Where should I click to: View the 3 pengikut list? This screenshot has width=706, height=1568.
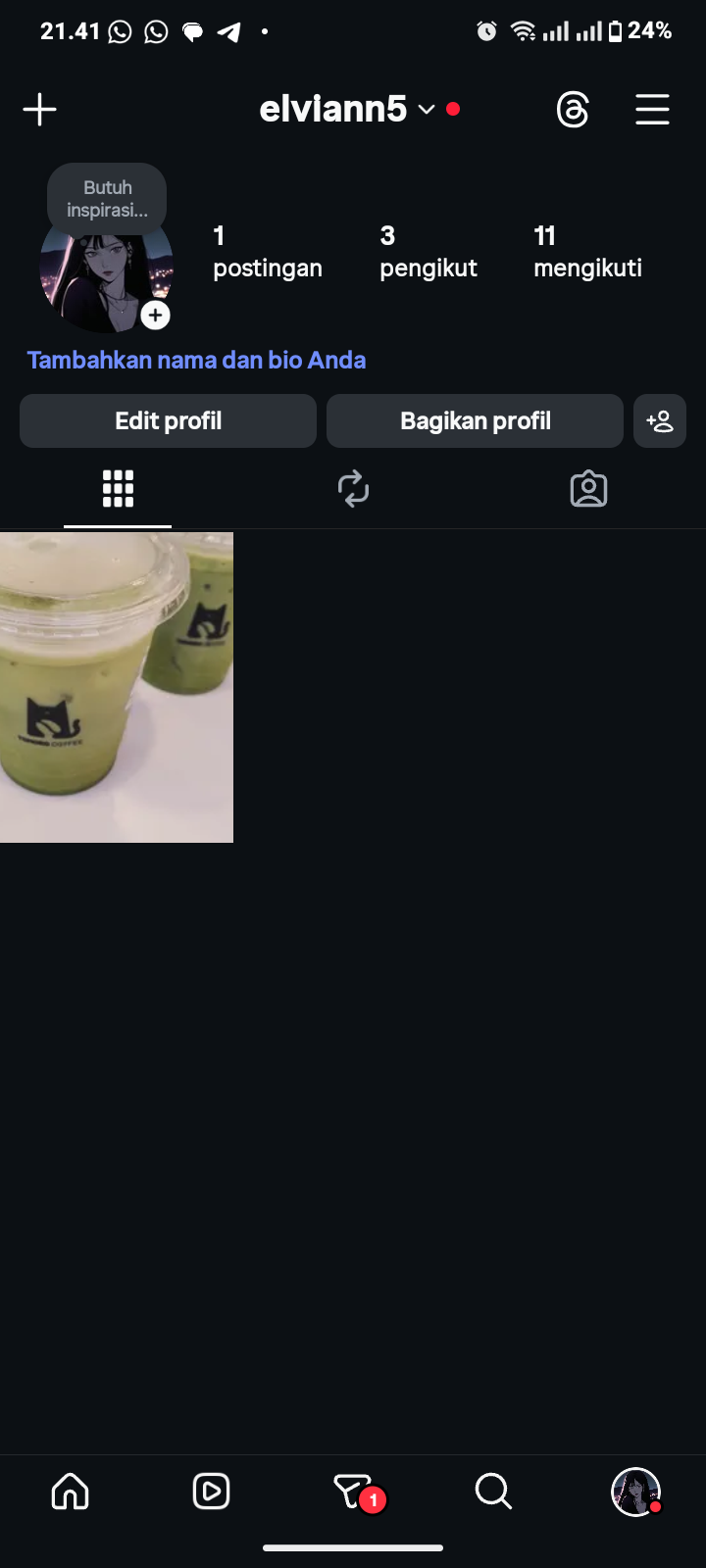click(428, 252)
